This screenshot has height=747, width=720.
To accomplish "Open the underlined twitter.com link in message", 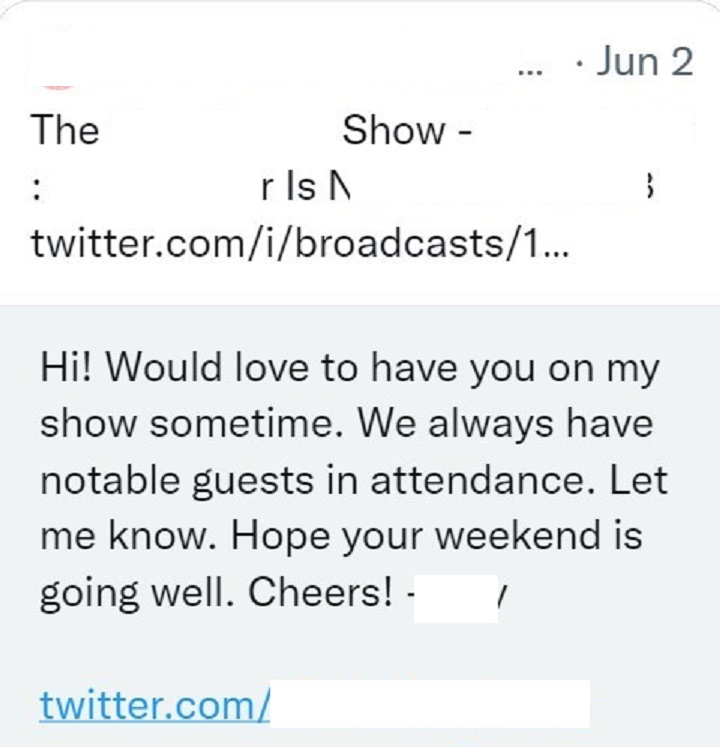I will tap(155, 705).
